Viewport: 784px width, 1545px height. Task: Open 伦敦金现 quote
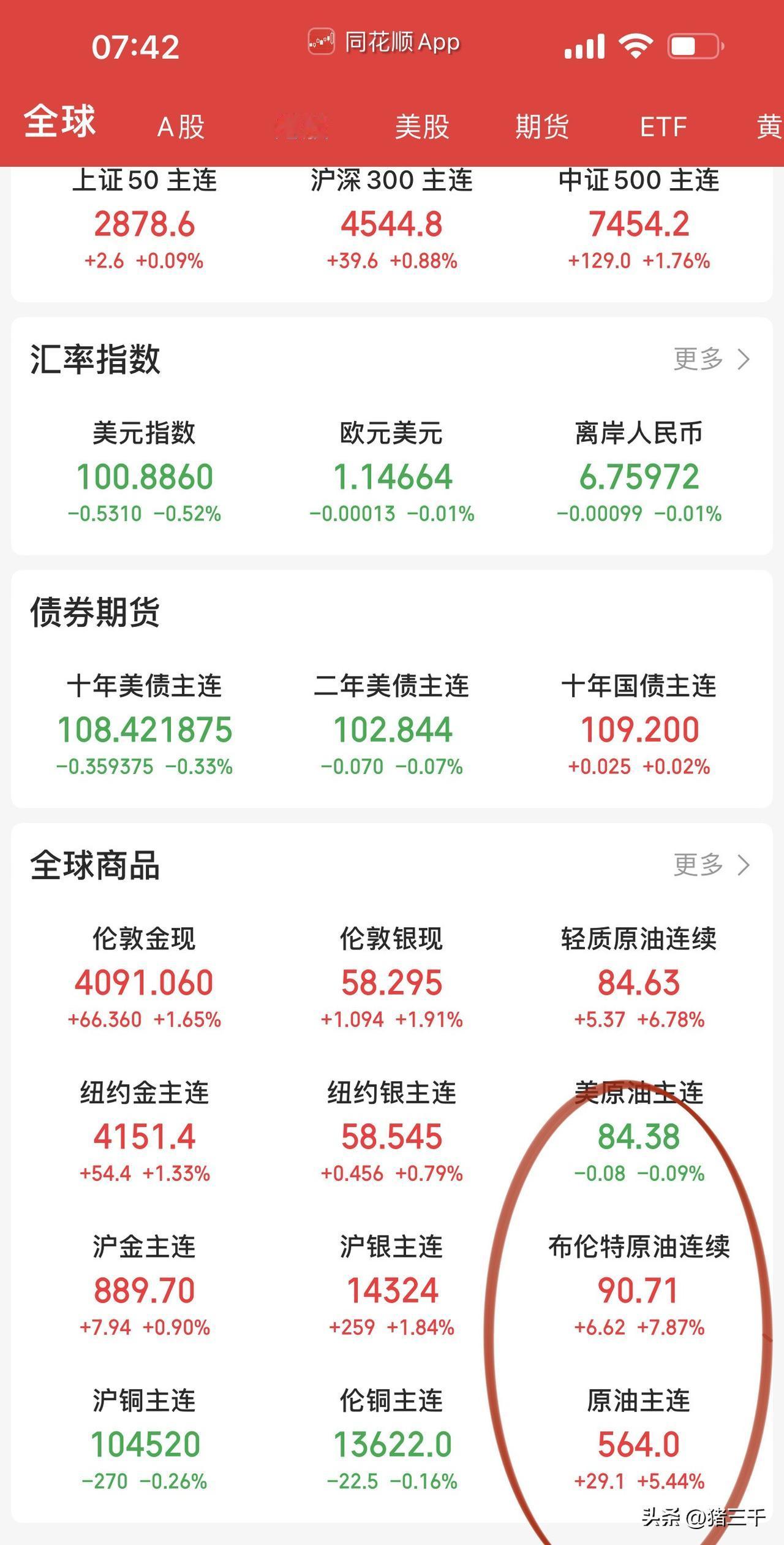[145, 978]
